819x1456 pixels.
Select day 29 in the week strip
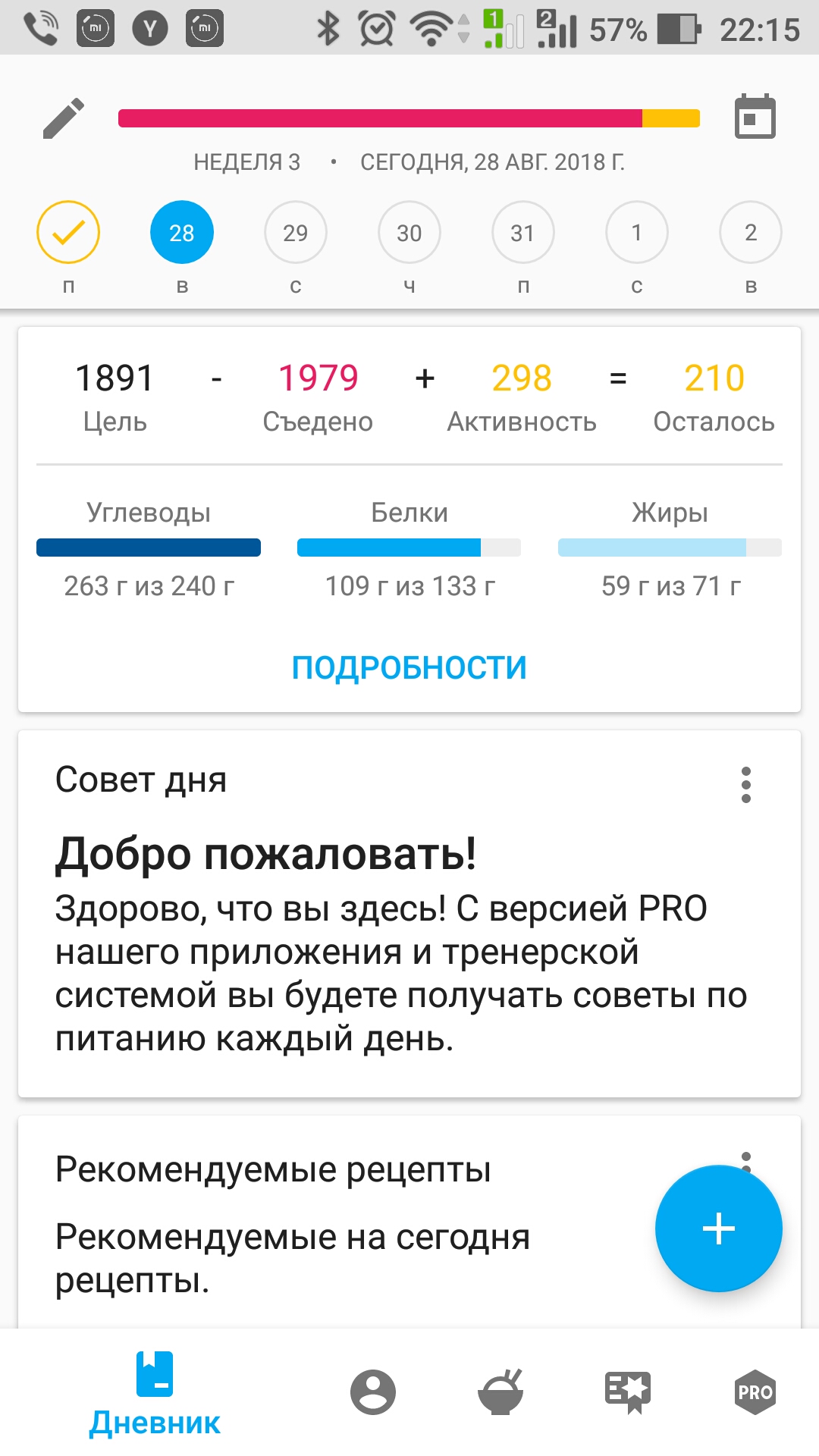(x=296, y=232)
